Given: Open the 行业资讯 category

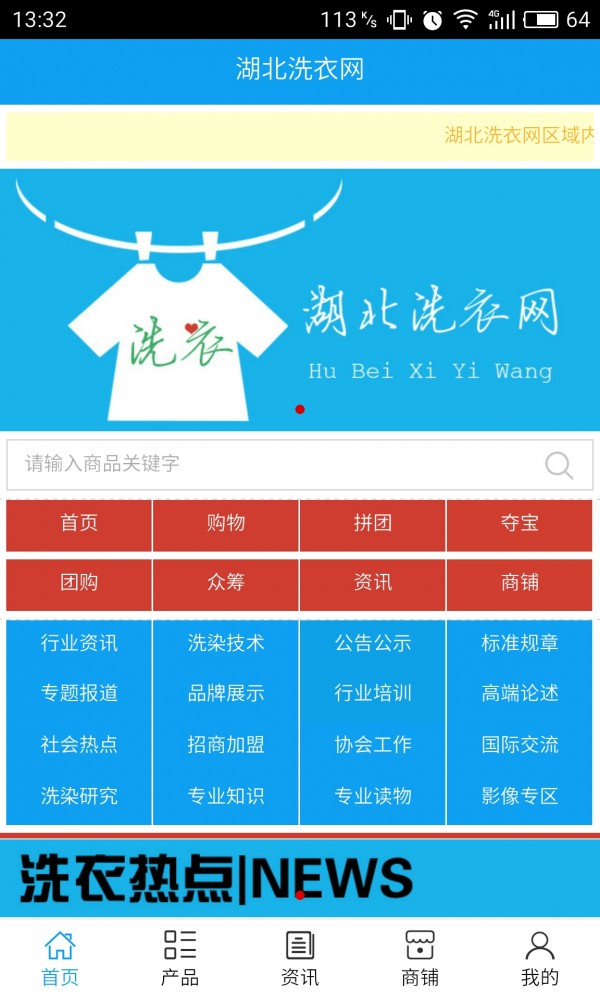Looking at the screenshot, I should (x=79, y=643).
